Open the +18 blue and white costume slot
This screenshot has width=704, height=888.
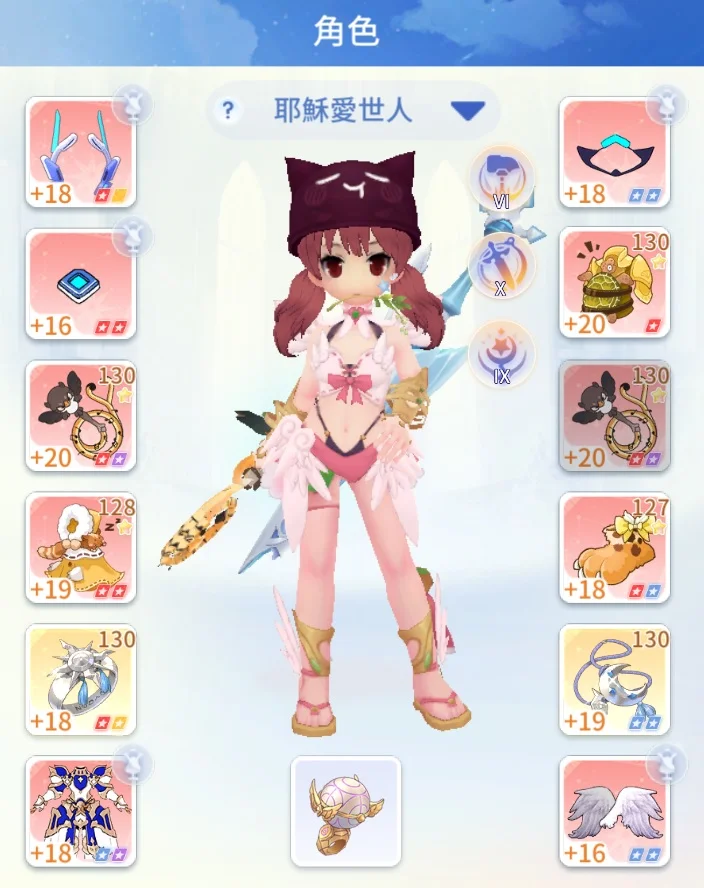pyautogui.click(x=80, y=811)
